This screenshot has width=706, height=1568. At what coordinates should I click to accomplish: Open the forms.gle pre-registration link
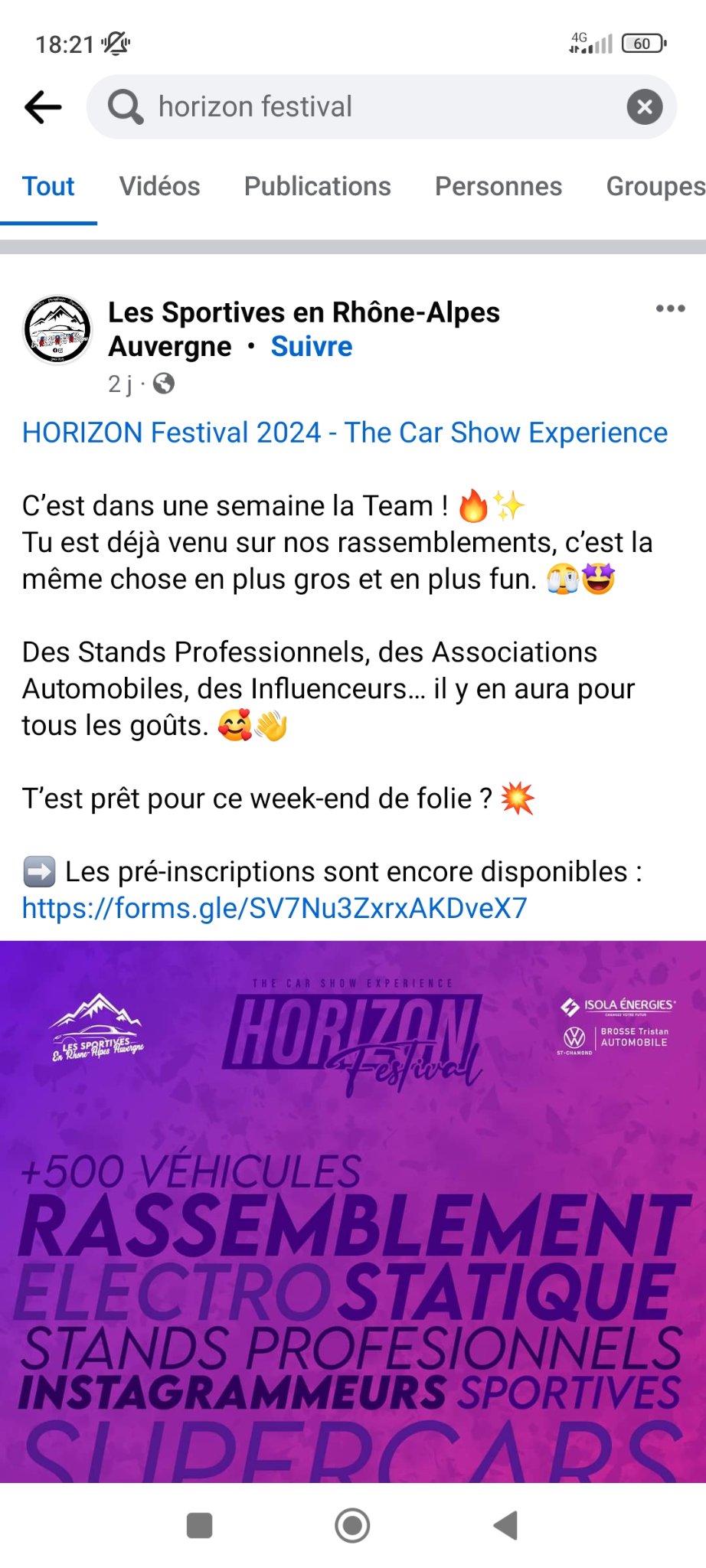274,909
